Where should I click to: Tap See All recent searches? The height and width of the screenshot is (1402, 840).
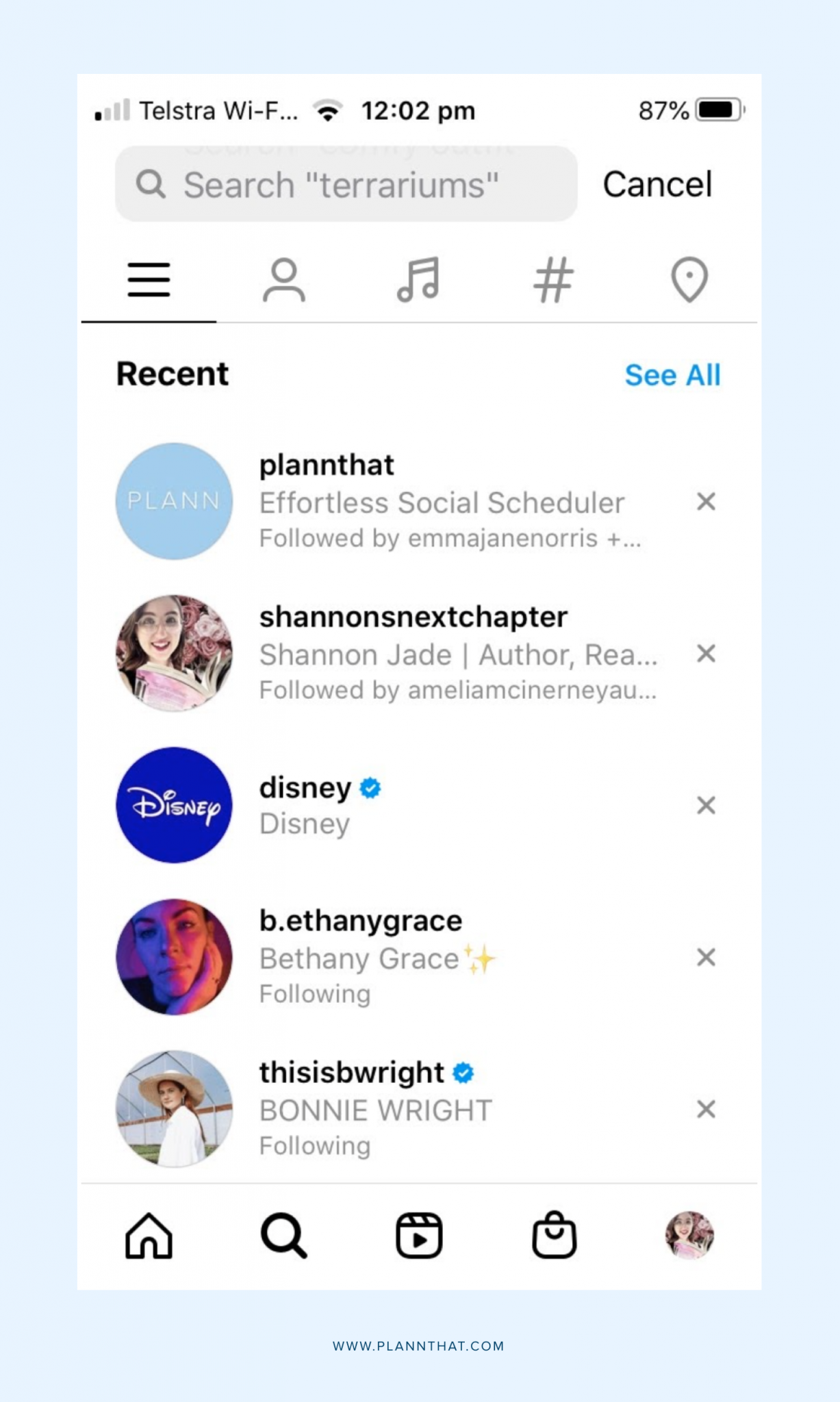click(674, 374)
